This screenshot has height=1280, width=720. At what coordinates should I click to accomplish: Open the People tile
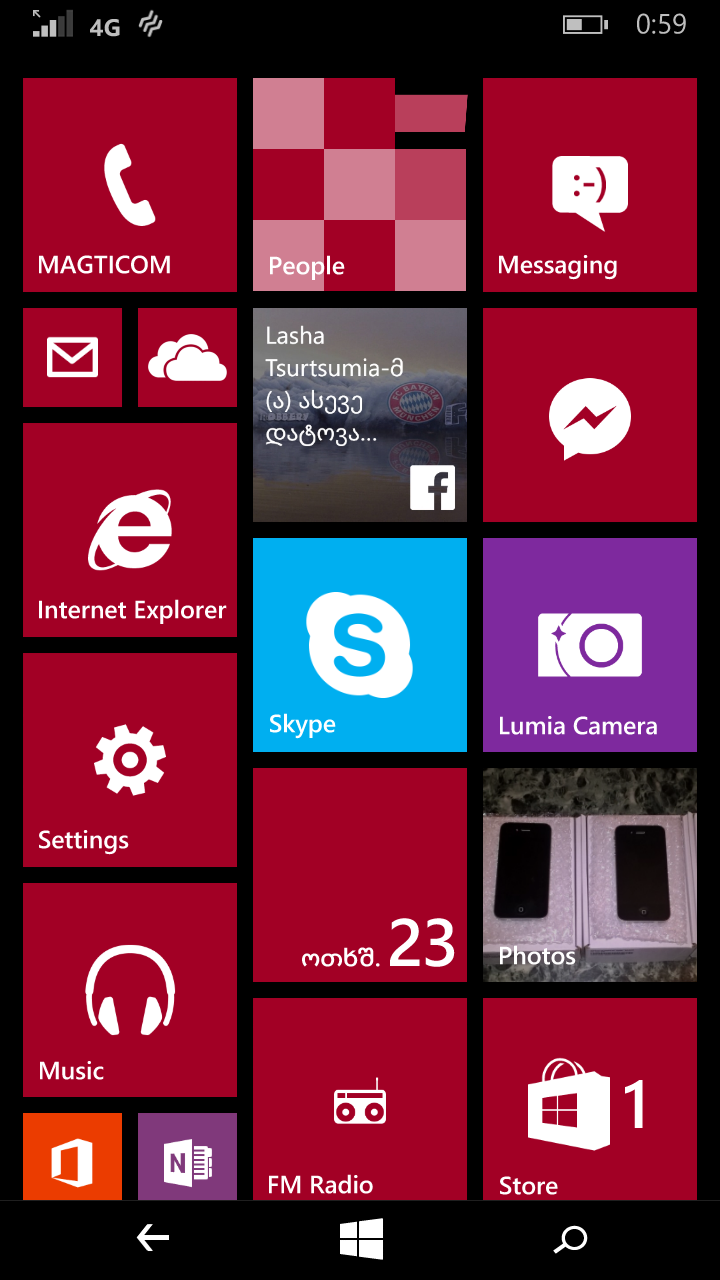click(360, 185)
